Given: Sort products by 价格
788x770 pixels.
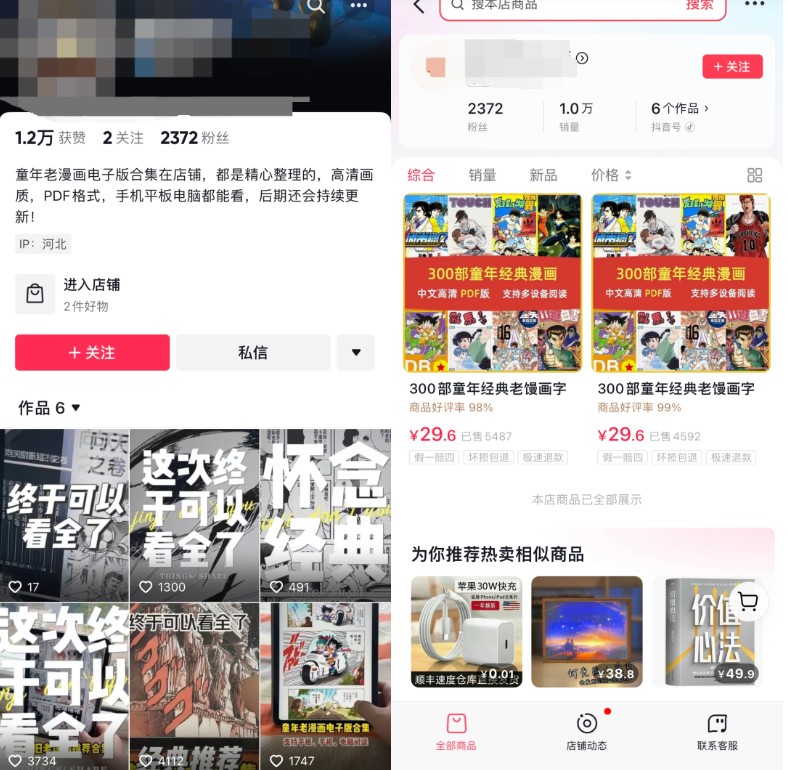Looking at the screenshot, I should (x=611, y=175).
